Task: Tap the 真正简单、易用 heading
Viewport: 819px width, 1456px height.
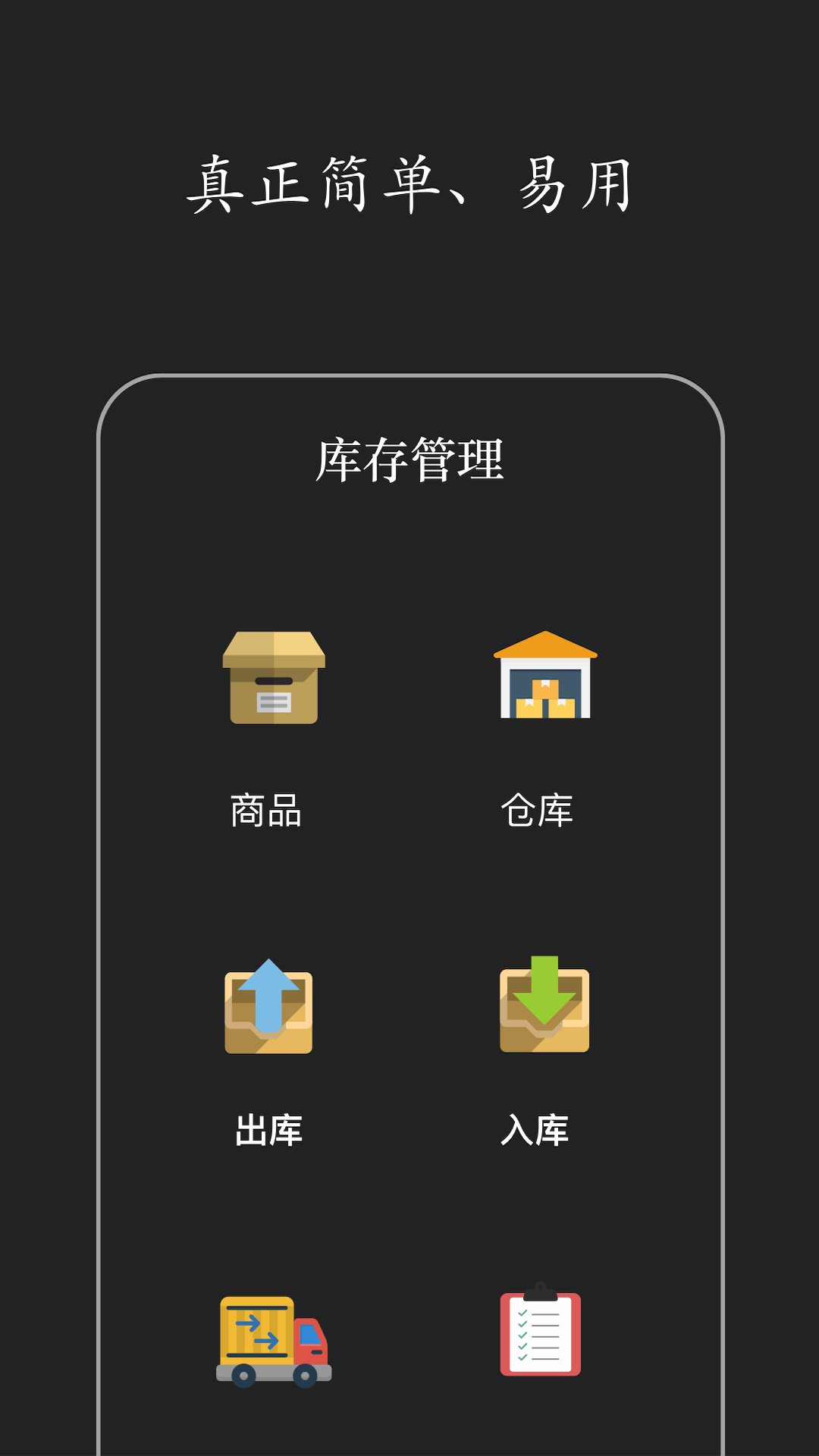Action: click(x=409, y=186)
